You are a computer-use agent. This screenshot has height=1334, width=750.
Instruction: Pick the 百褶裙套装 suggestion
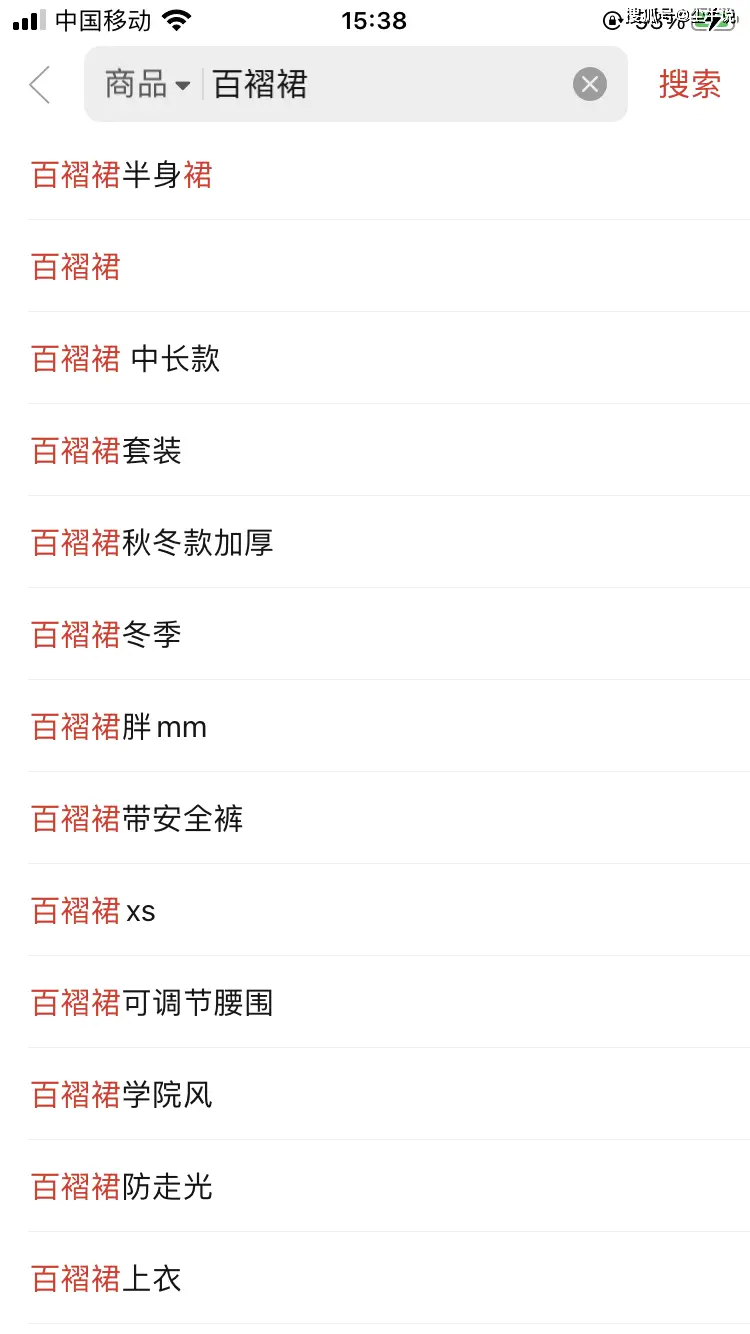tap(107, 451)
